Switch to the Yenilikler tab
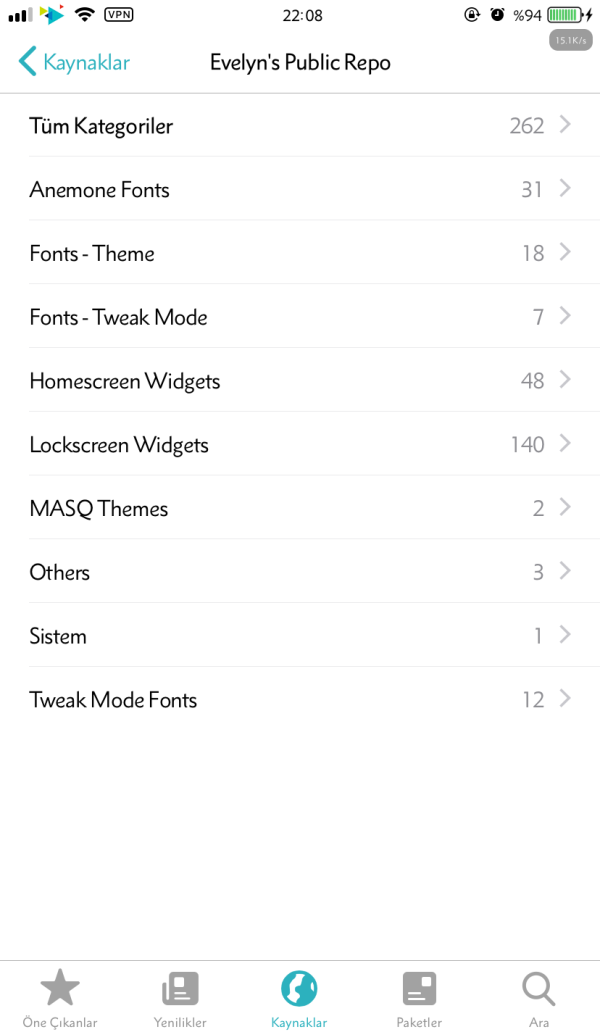Screen dimensions: 600x1032 point(180,997)
